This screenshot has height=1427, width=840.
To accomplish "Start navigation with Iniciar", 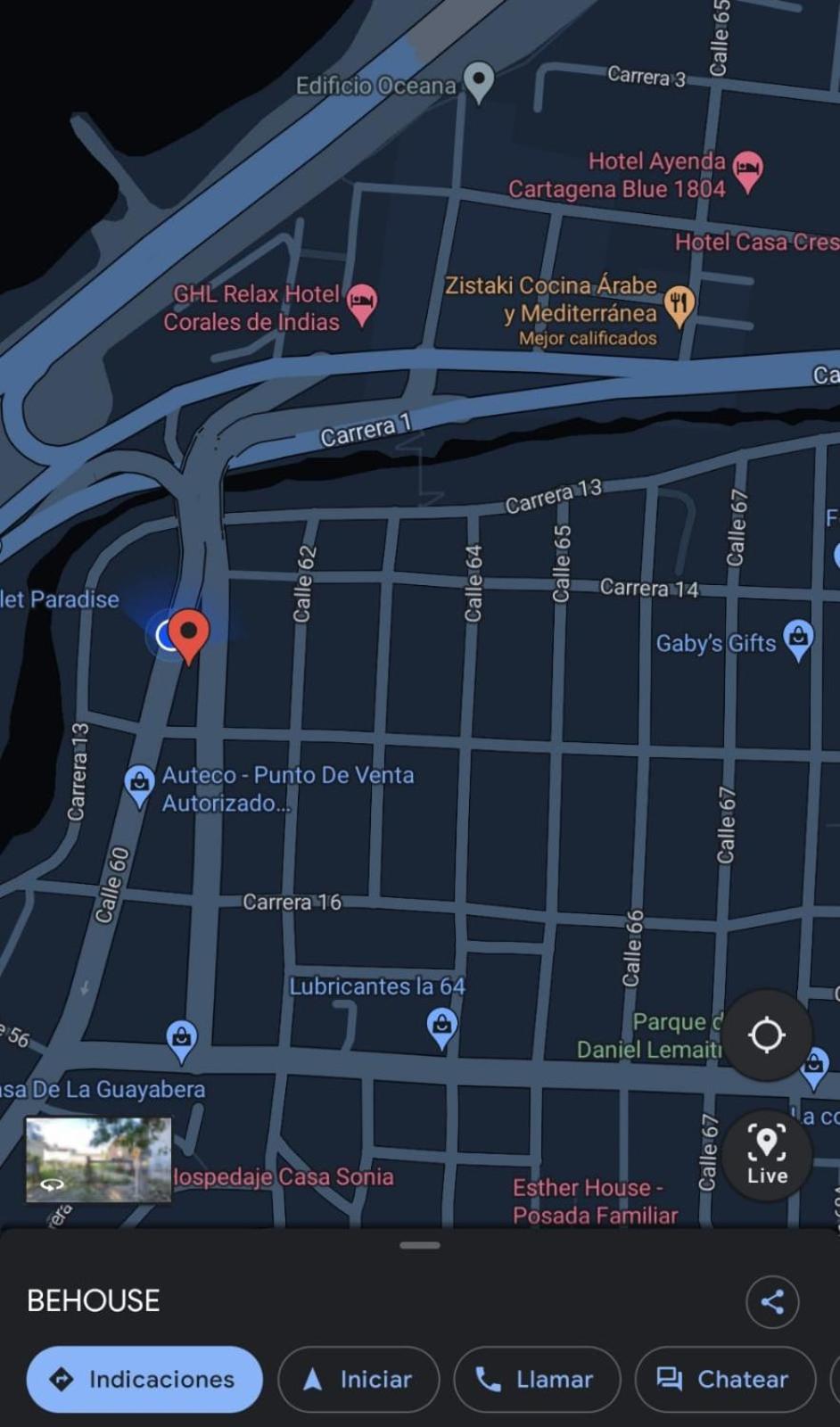I will tap(358, 1379).
